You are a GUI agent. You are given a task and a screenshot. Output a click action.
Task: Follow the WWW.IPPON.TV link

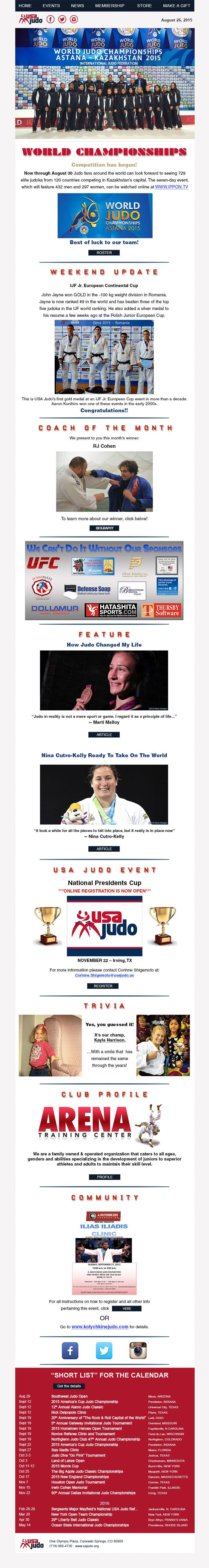[171, 187]
